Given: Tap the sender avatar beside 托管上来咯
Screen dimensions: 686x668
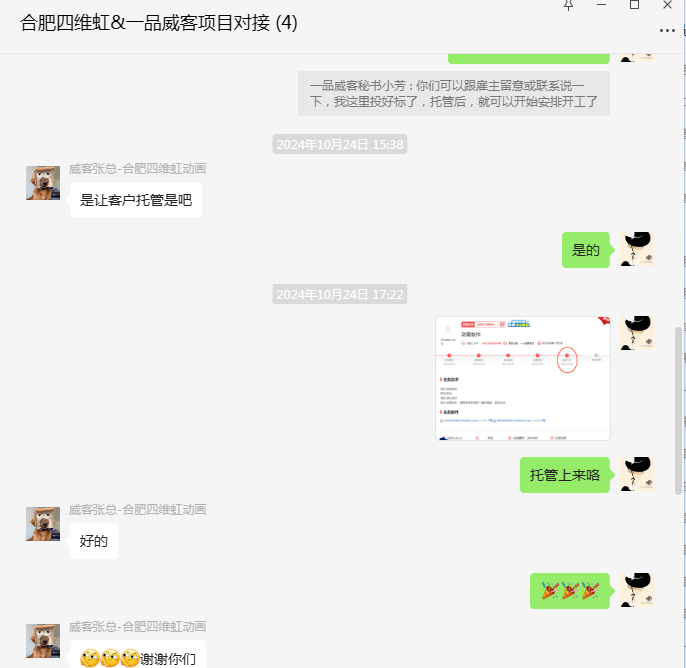Looking at the screenshot, I should 637,474.
